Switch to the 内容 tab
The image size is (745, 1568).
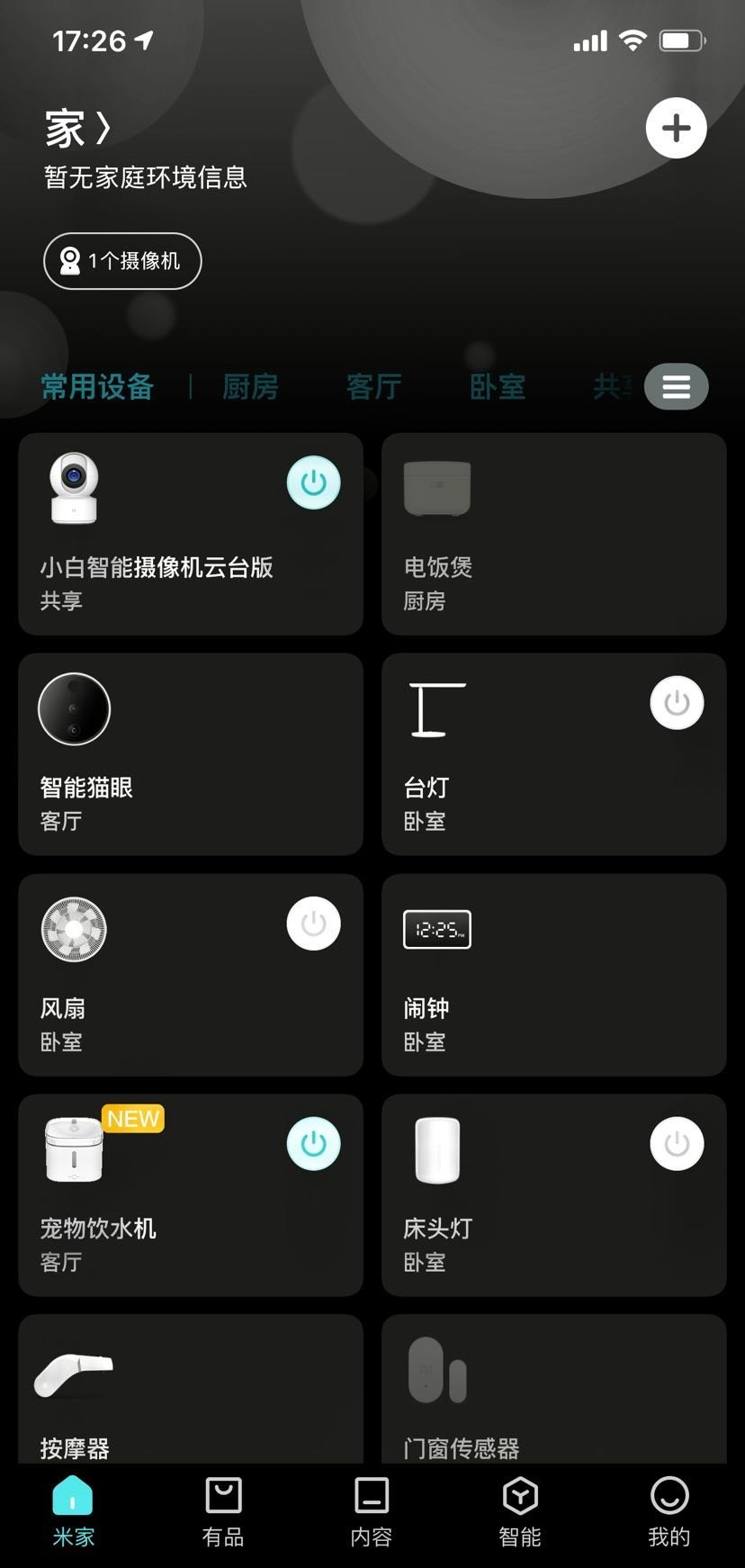pos(372,1512)
